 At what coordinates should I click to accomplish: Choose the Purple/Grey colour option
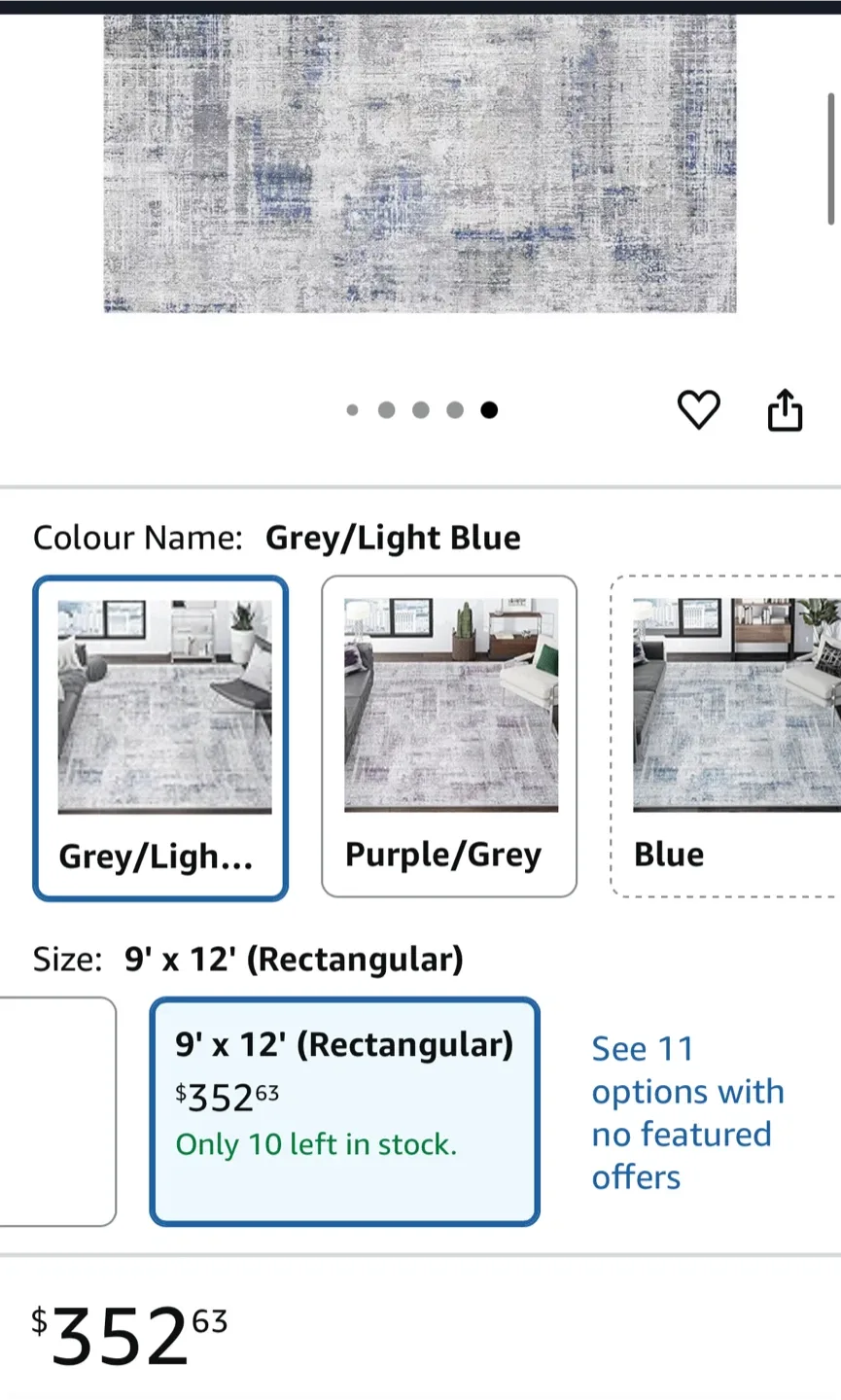pyautogui.click(x=448, y=736)
